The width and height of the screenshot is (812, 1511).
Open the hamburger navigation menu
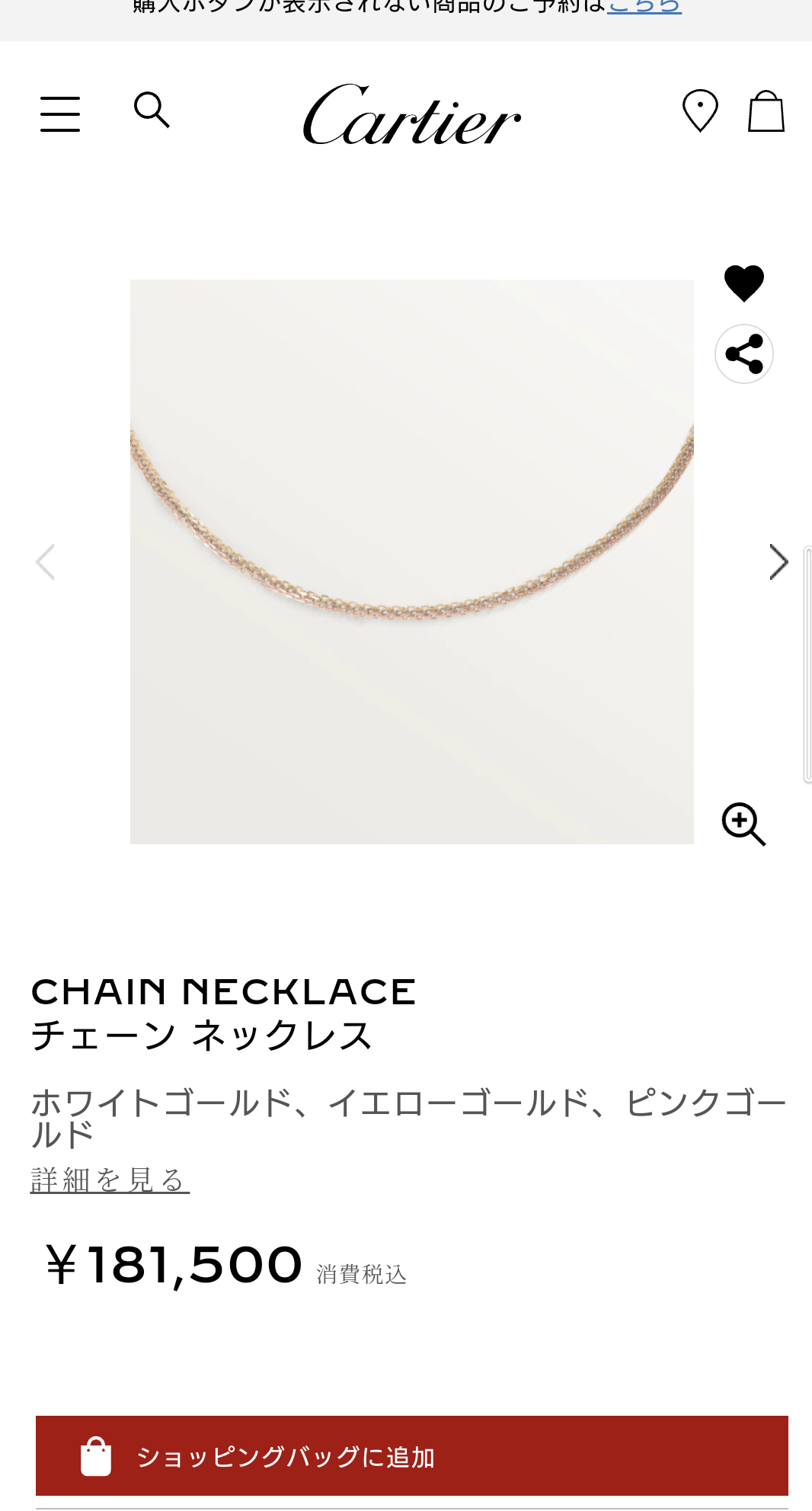coord(60,114)
